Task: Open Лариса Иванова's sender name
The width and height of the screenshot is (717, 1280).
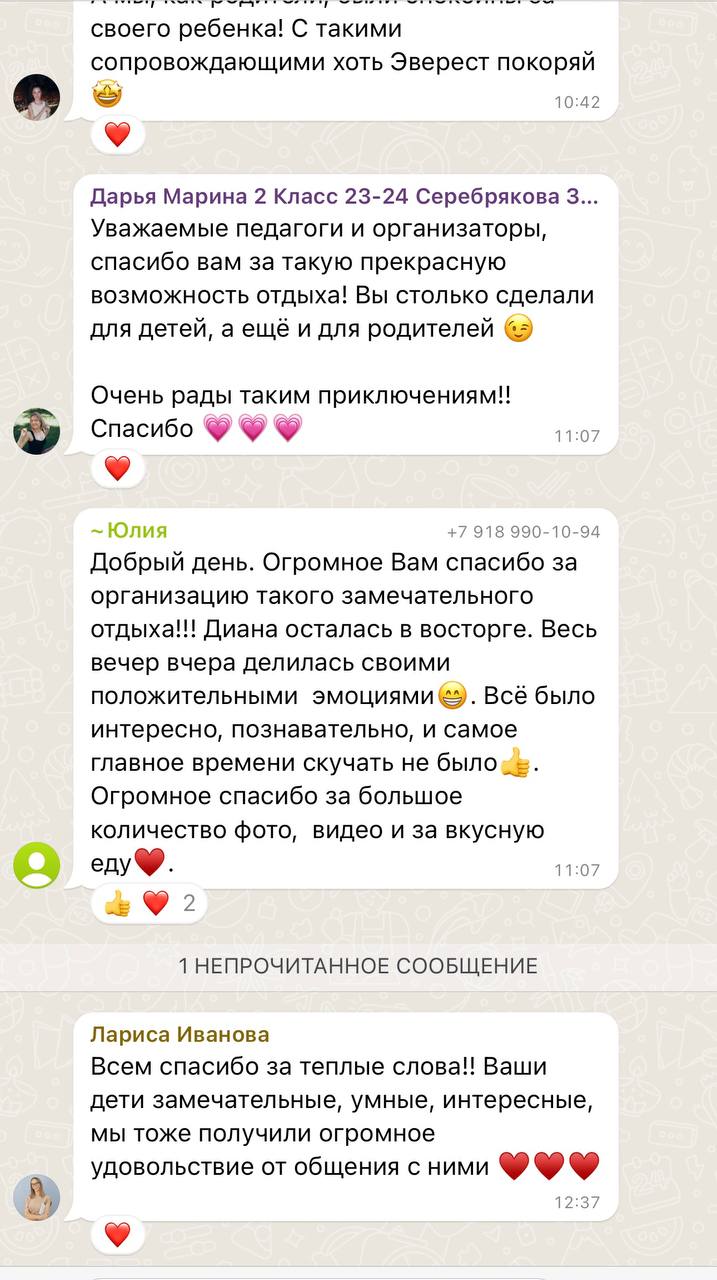Action: [x=179, y=1034]
